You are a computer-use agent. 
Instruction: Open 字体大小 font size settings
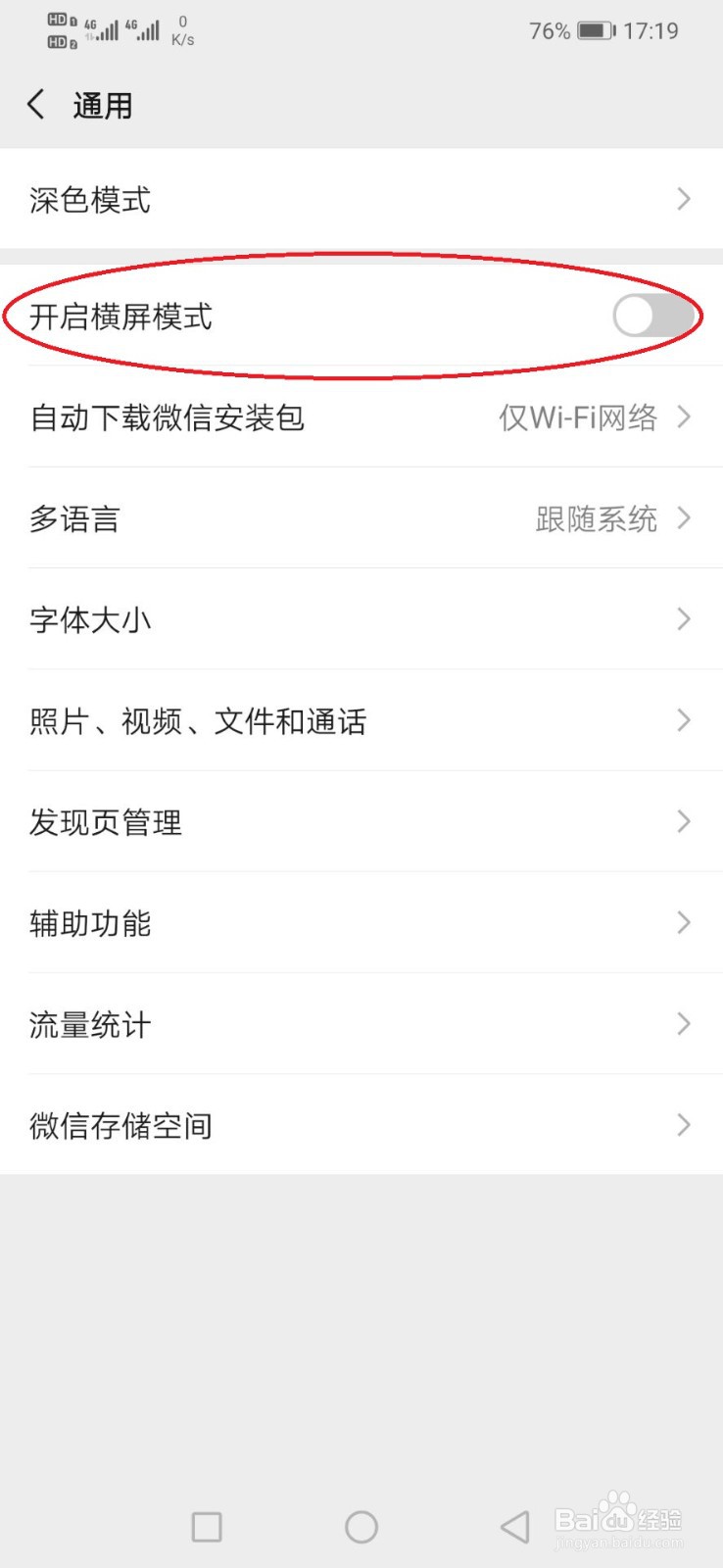pos(361,619)
